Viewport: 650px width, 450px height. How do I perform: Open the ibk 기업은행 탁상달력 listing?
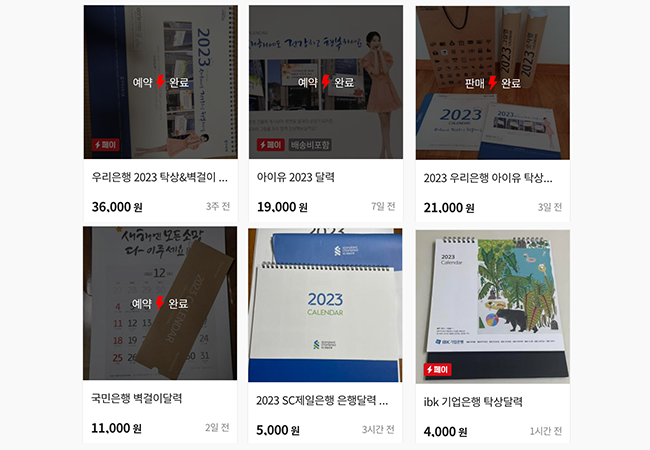pos(474,401)
